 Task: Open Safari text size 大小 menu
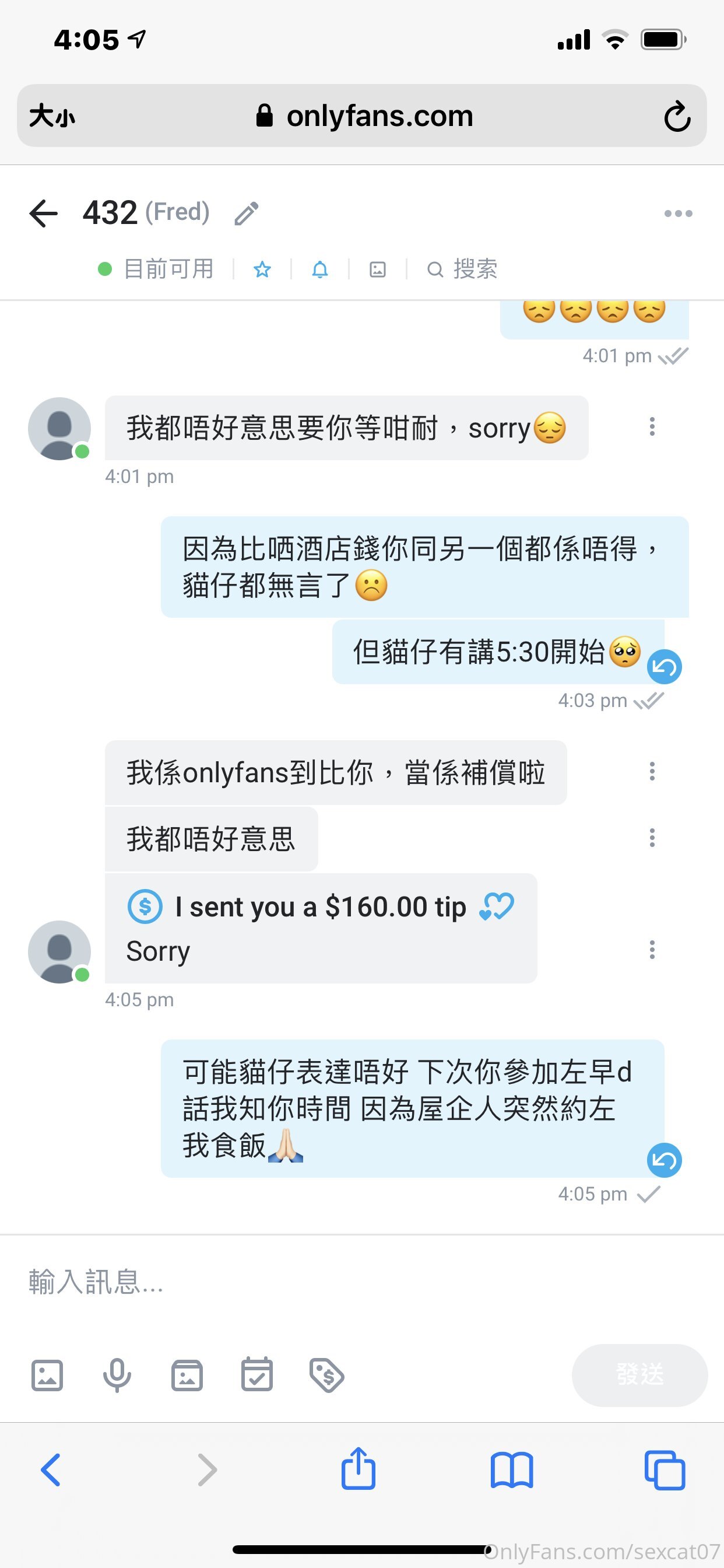(52, 116)
